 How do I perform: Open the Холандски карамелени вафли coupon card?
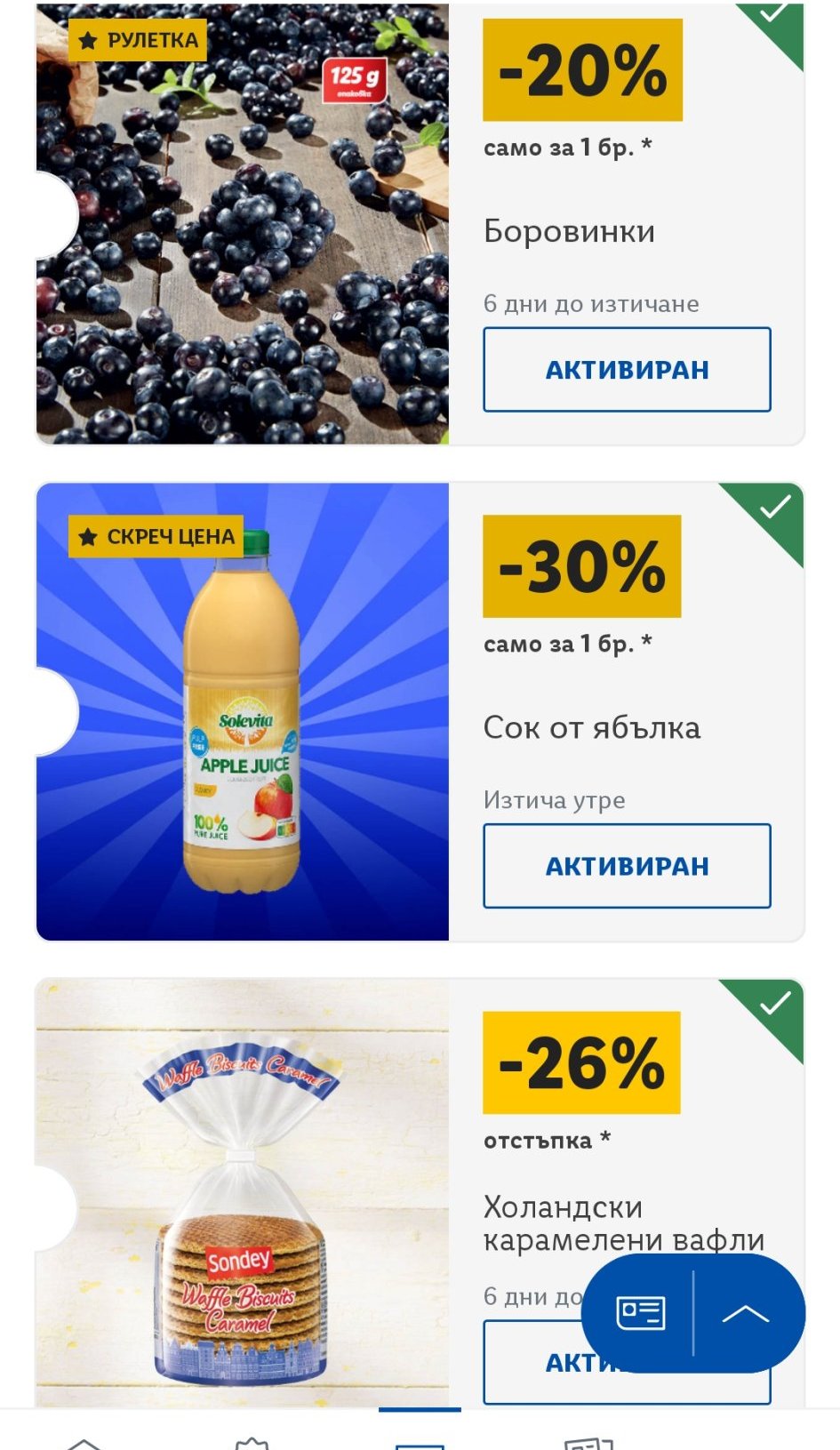[x=242, y=1191]
